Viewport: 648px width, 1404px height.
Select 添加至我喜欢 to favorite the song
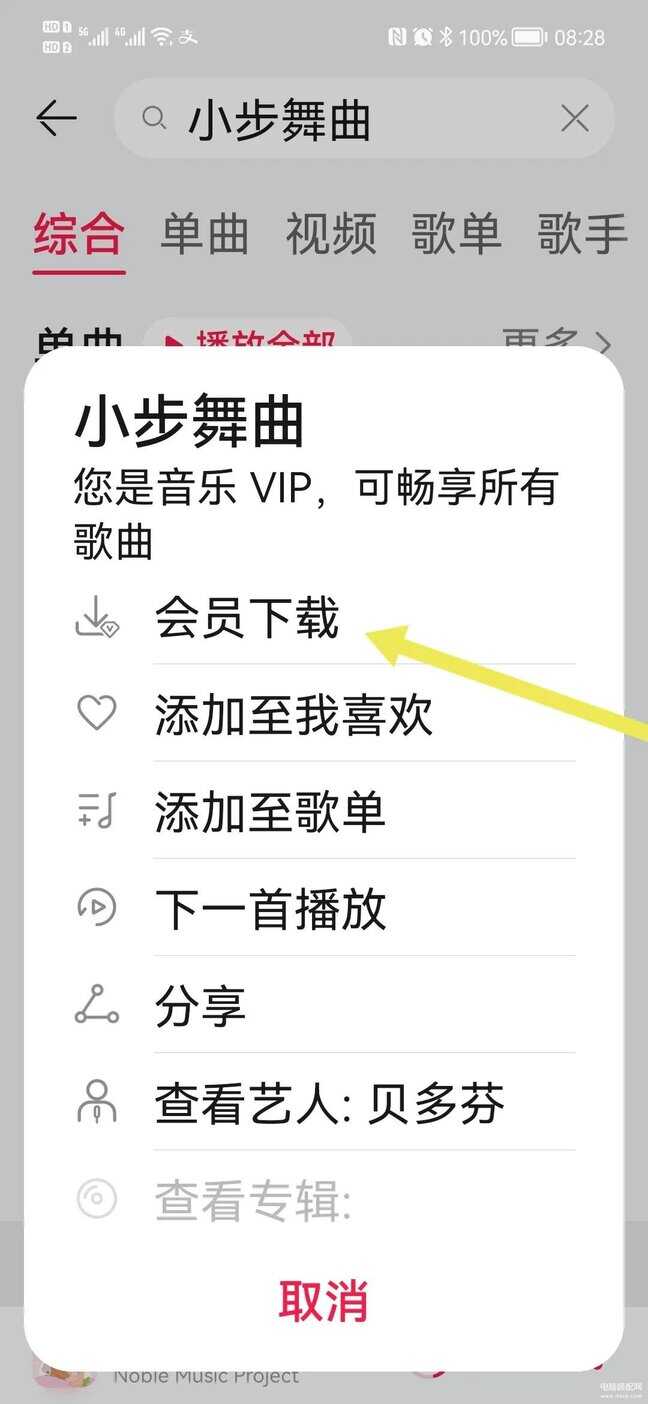point(293,715)
